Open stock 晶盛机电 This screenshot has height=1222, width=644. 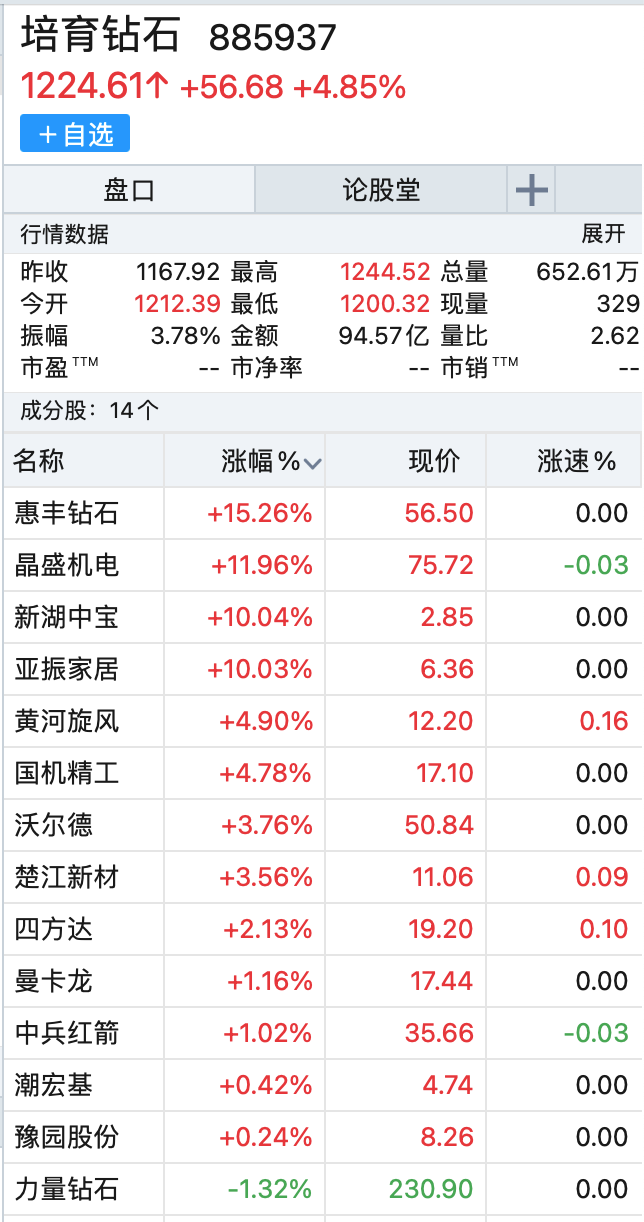tap(66, 566)
